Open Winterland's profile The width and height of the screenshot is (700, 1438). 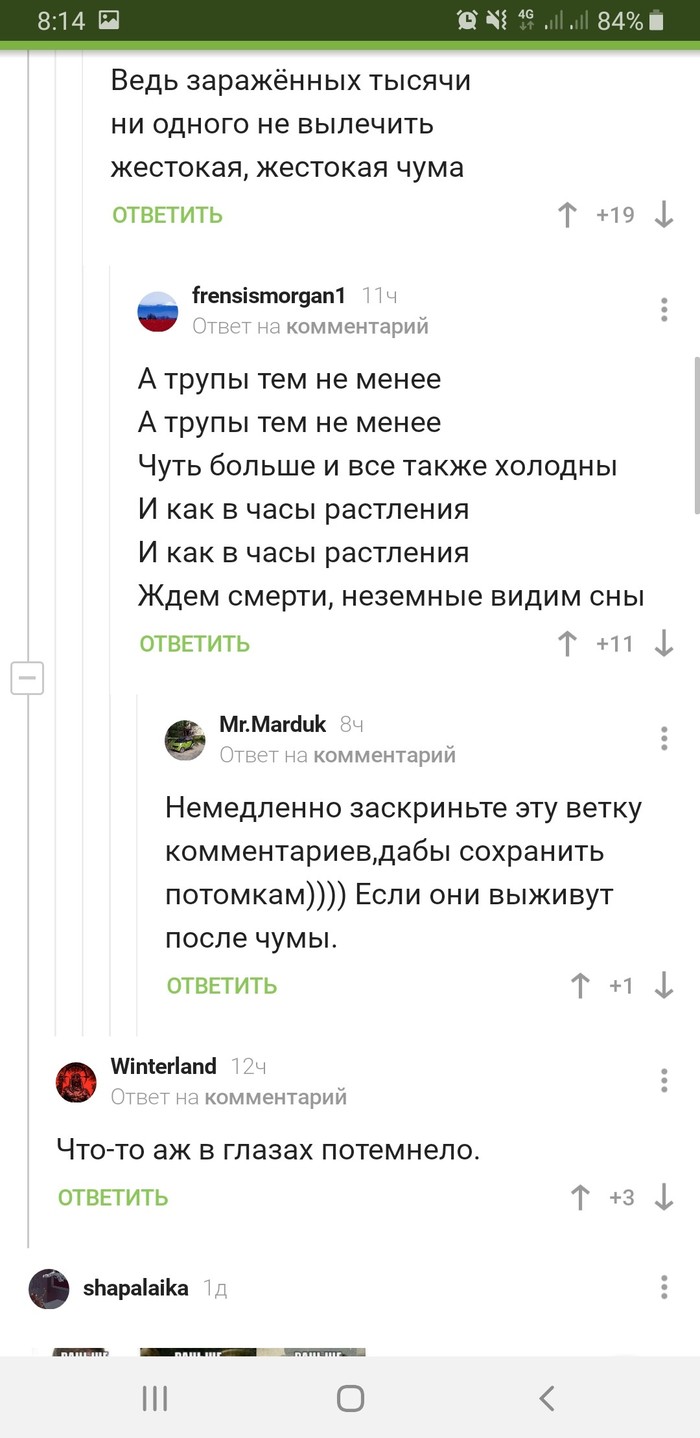163,1066
